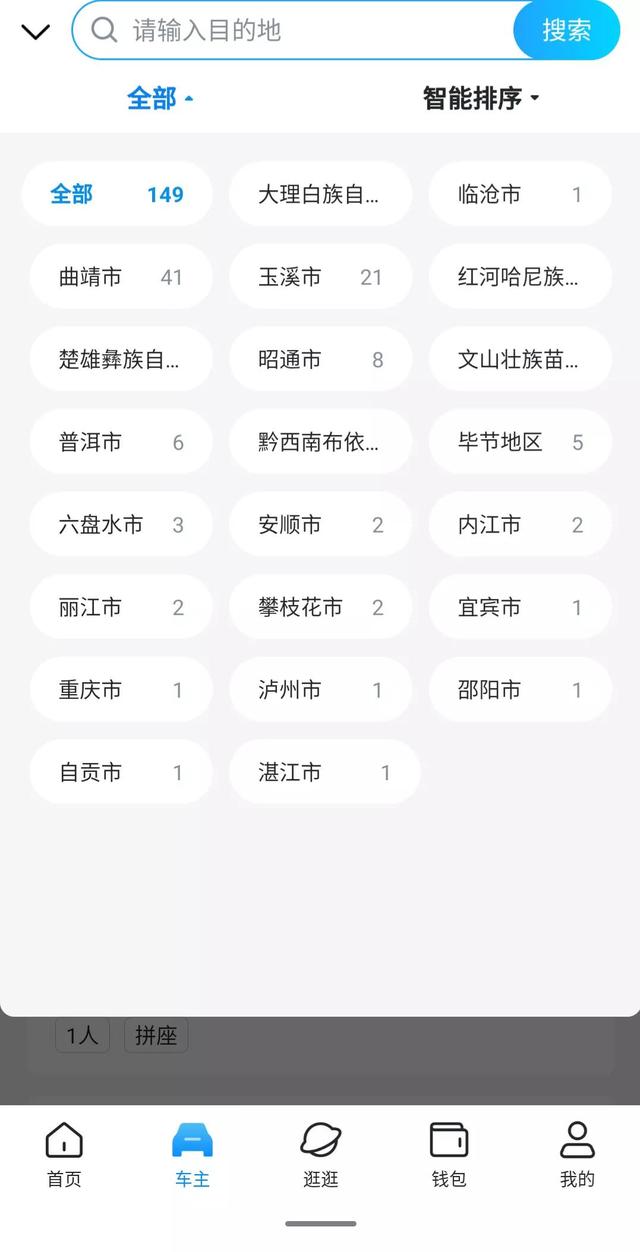Viewport: 640px width, 1252px height.
Task: Go to the 首页 tab
Action: [64, 1155]
